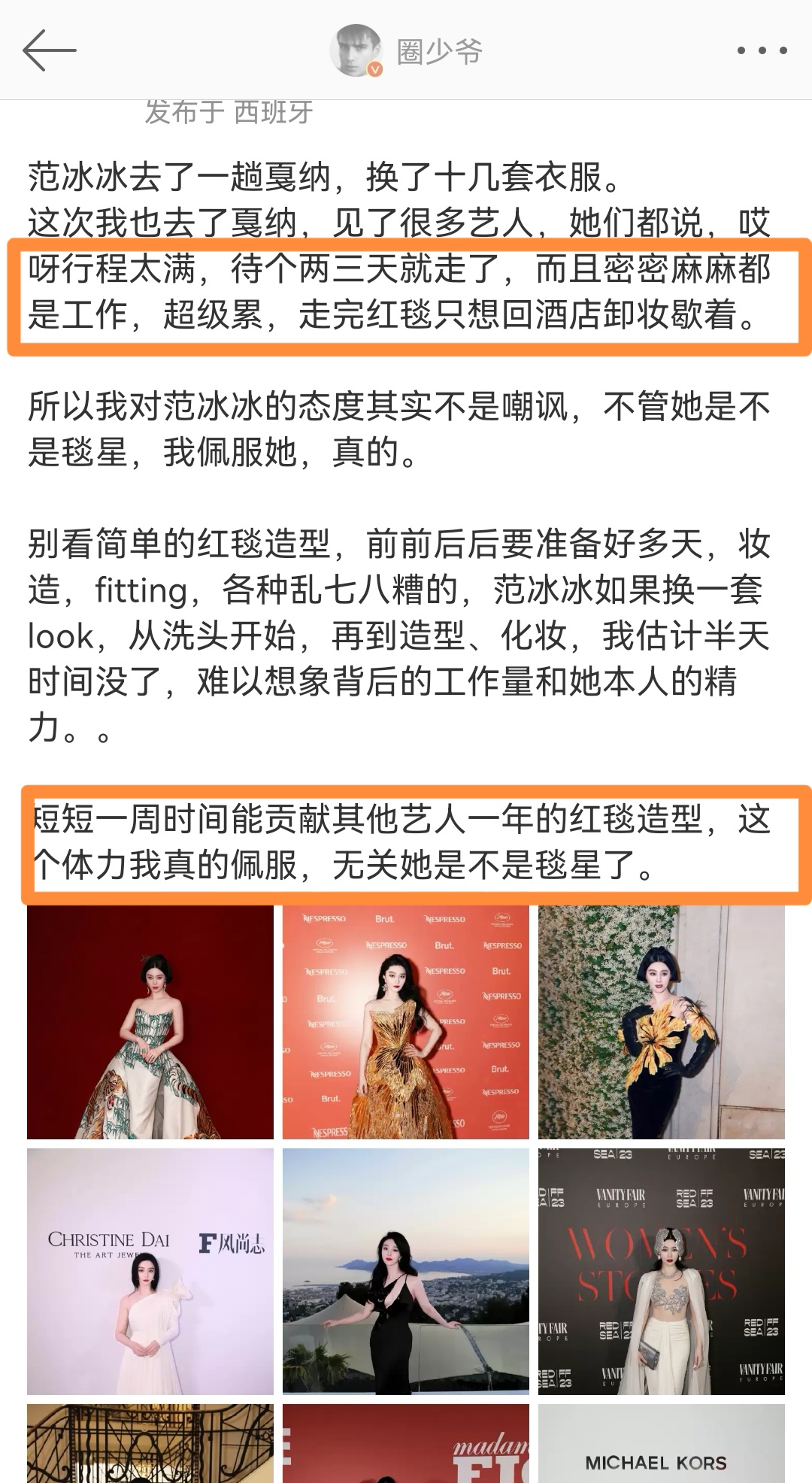Open the Vanity Fair Women's Stories photo
Screen dimensions: 812x1483
pyautogui.click(x=662, y=1271)
